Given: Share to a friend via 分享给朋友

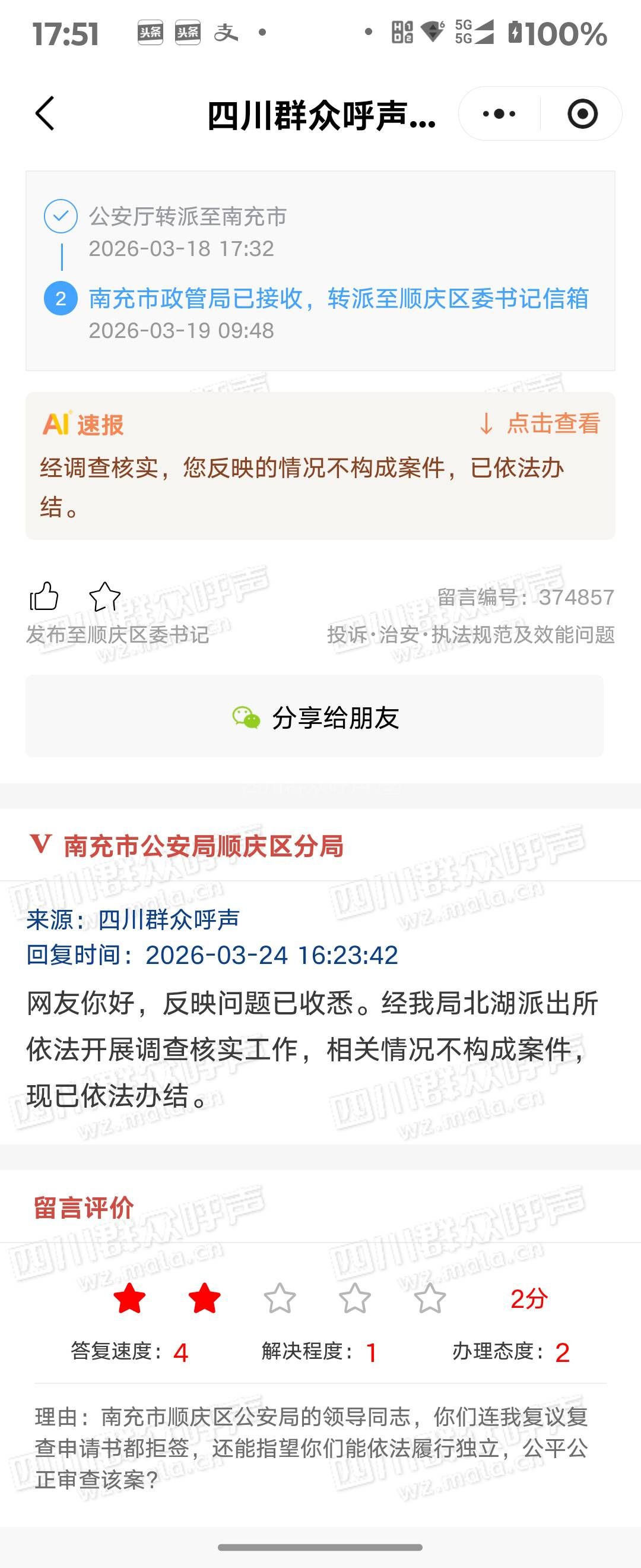Looking at the screenshot, I should coord(315,716).
